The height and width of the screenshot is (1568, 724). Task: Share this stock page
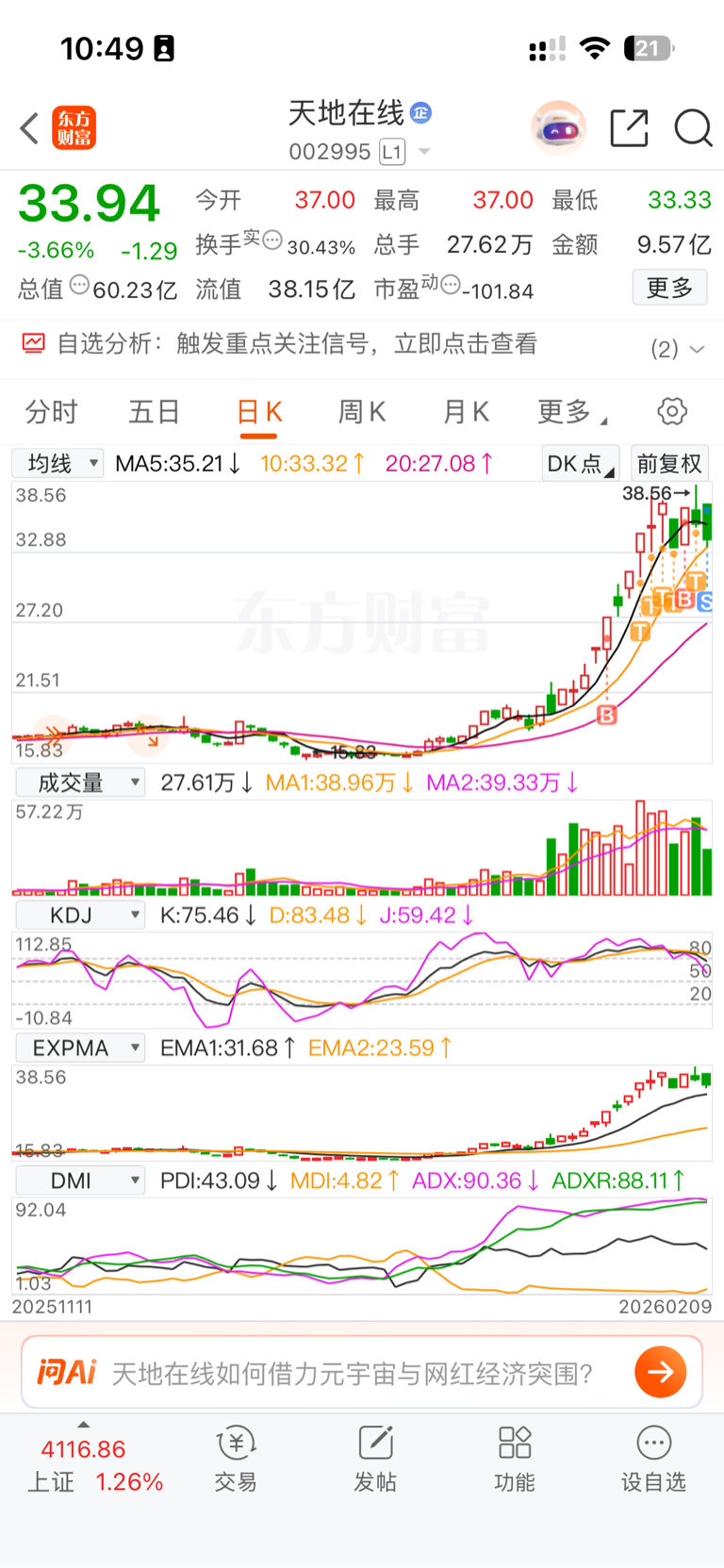pos(629,128)
